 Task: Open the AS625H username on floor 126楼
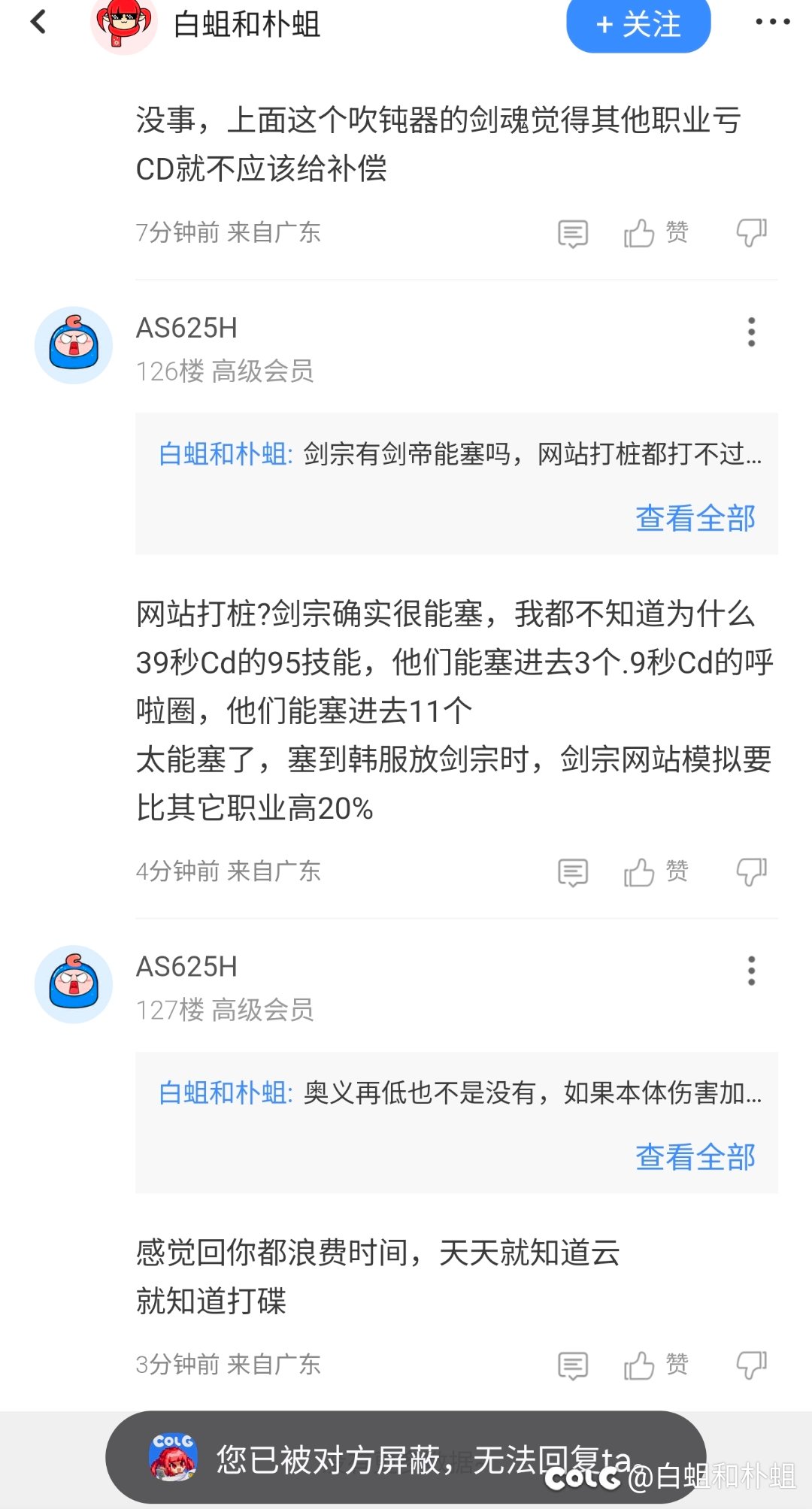click(x=186, y=329)
